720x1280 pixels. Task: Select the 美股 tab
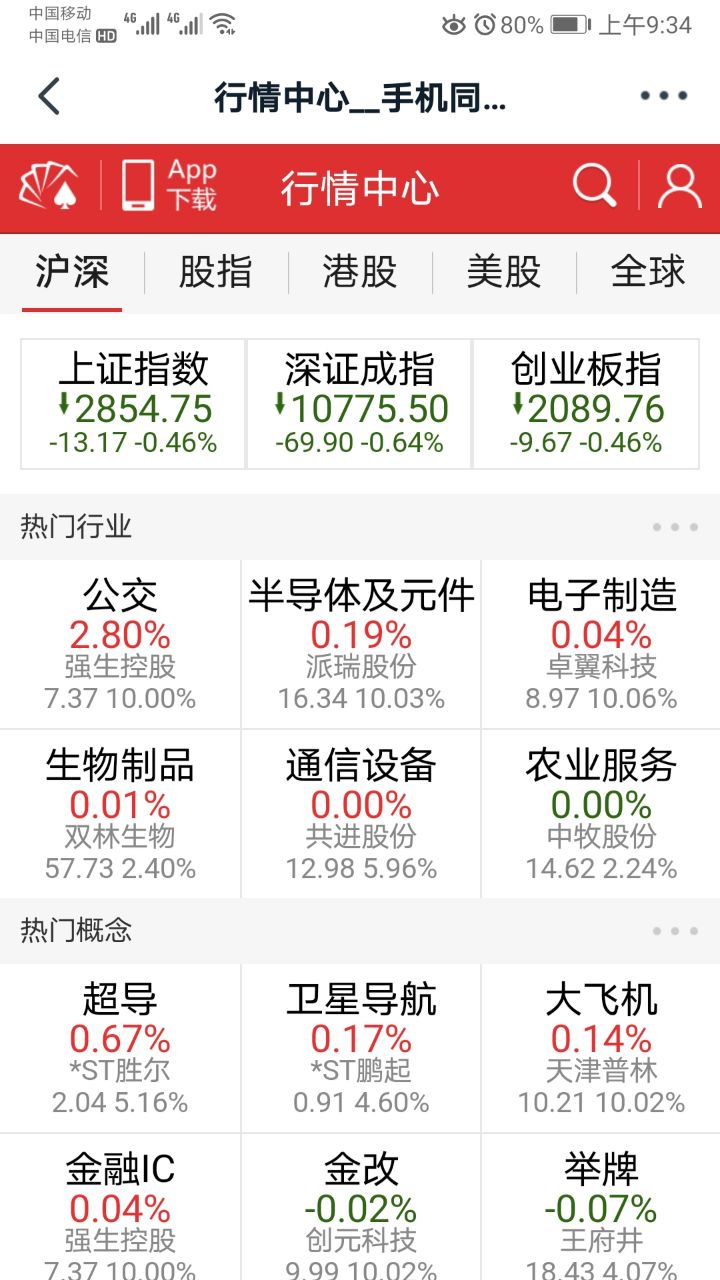tap(504, 272)
